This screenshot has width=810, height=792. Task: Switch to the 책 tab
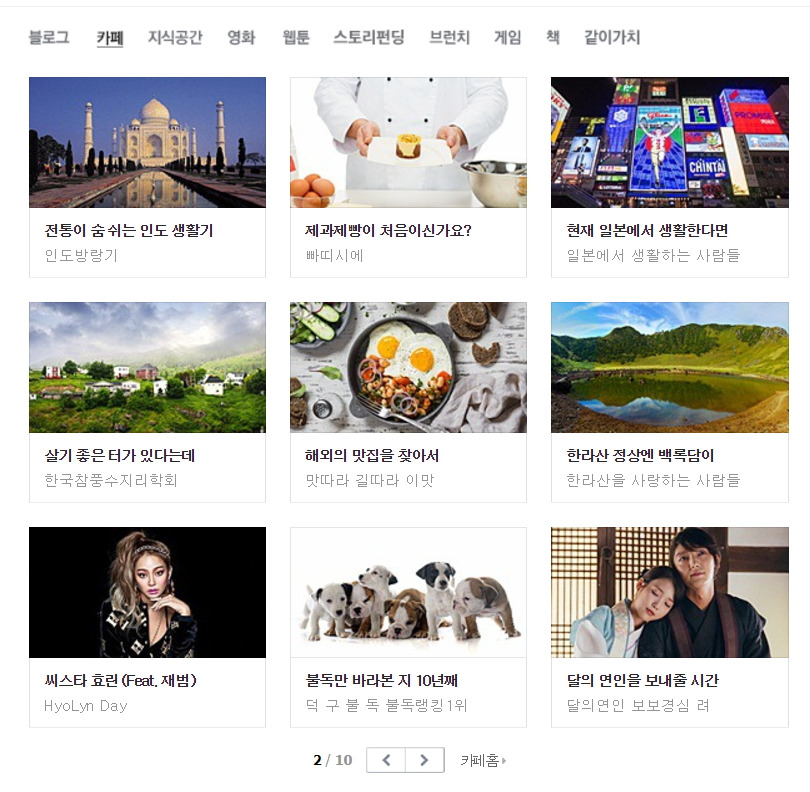click(x=553, y=37)
